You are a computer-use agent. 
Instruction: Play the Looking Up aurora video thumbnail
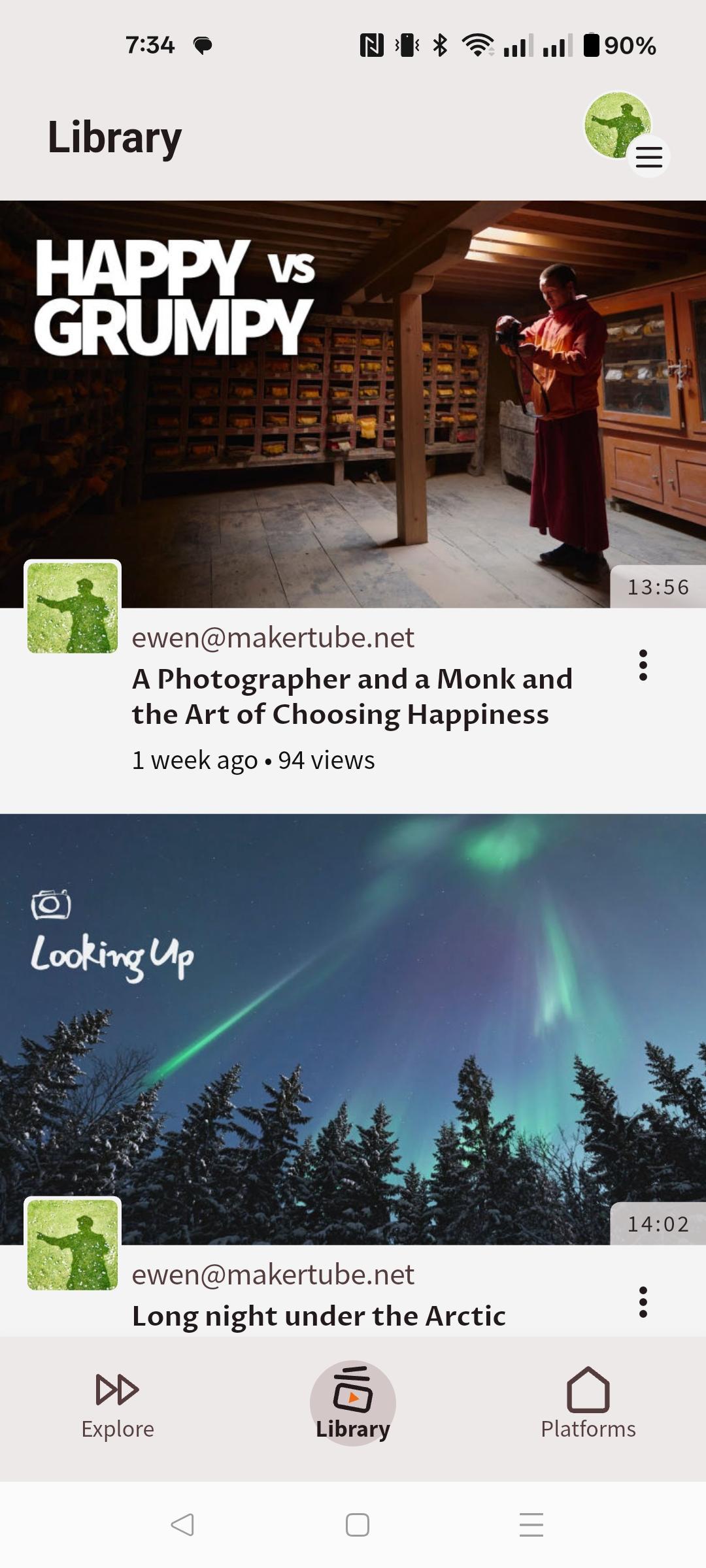click(x=353, y=1029)
